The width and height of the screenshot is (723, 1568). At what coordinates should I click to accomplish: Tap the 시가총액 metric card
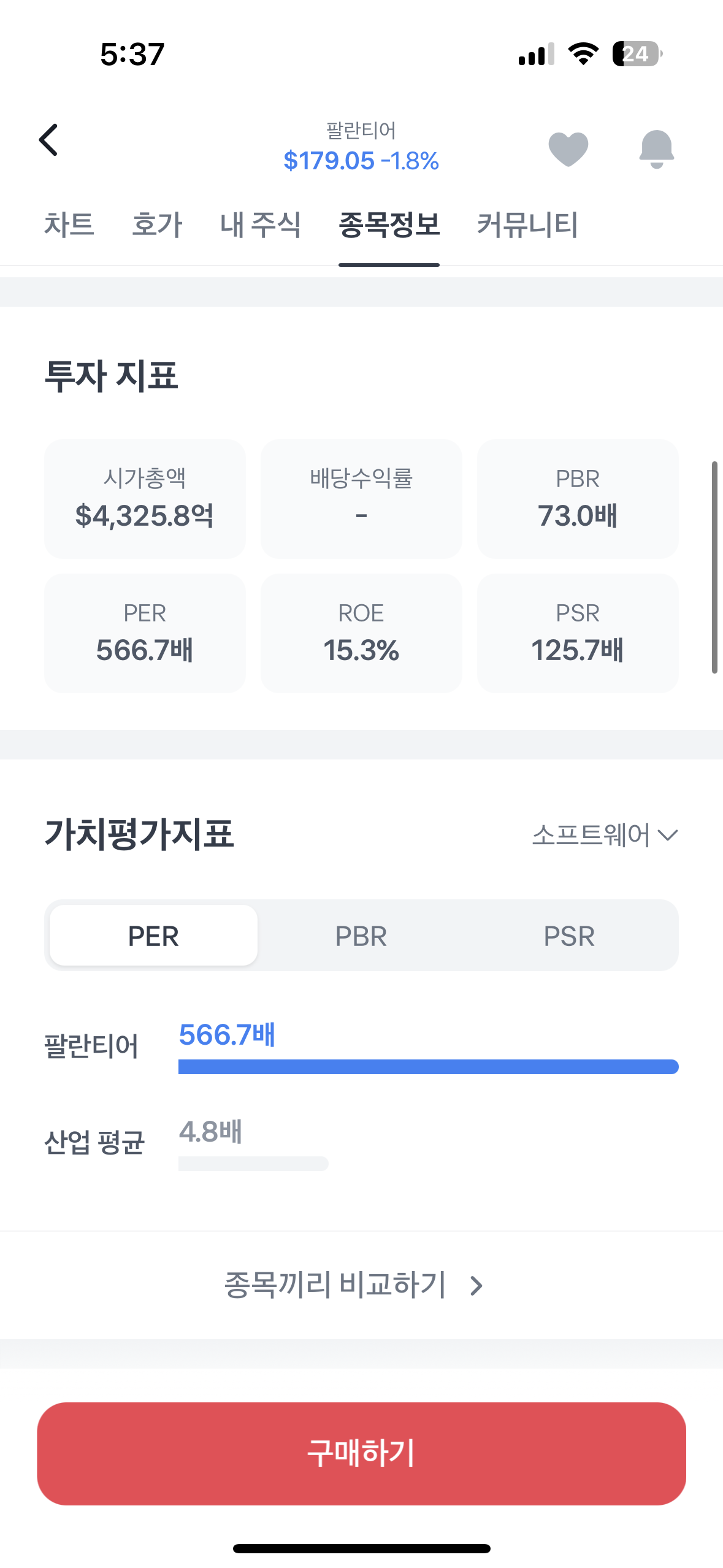145,499
